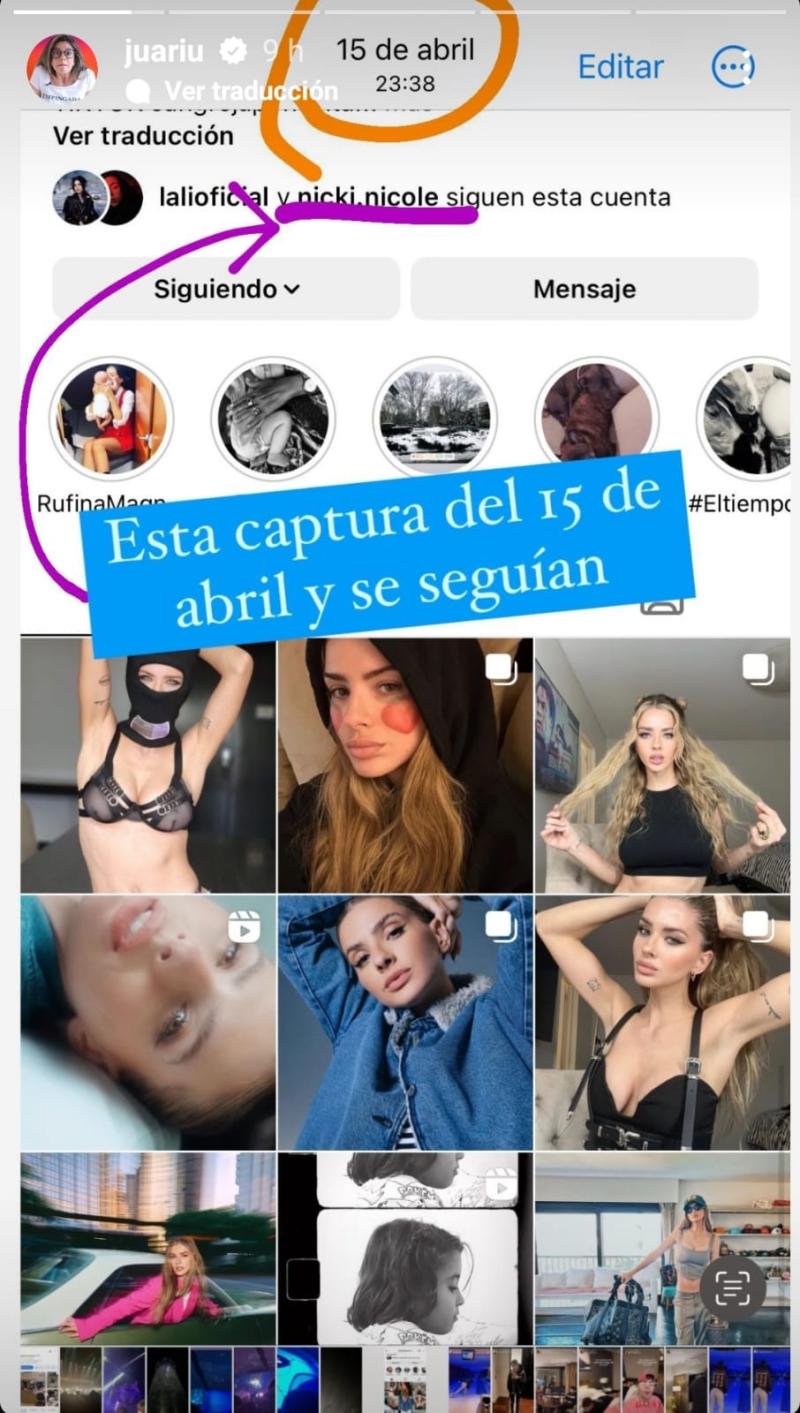Image resolution: width=800 pixels, height=1413 pixels.
Task: Tap the Mensaje button
Action: pos(584,289)
